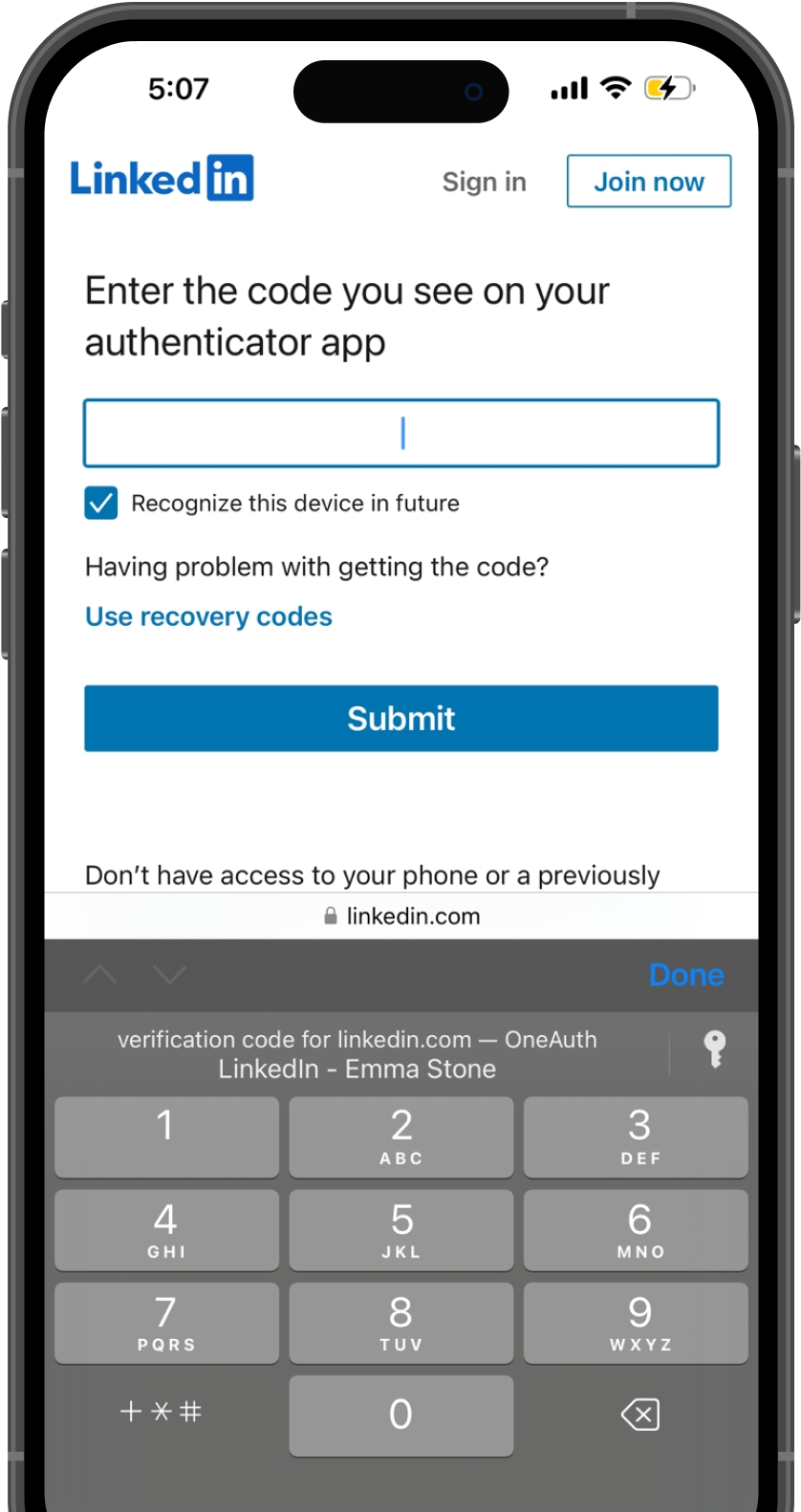Tap the backspace key
Image resolution: width=801 pixels, height=1512 pixels.
(x=639, y=1415)
